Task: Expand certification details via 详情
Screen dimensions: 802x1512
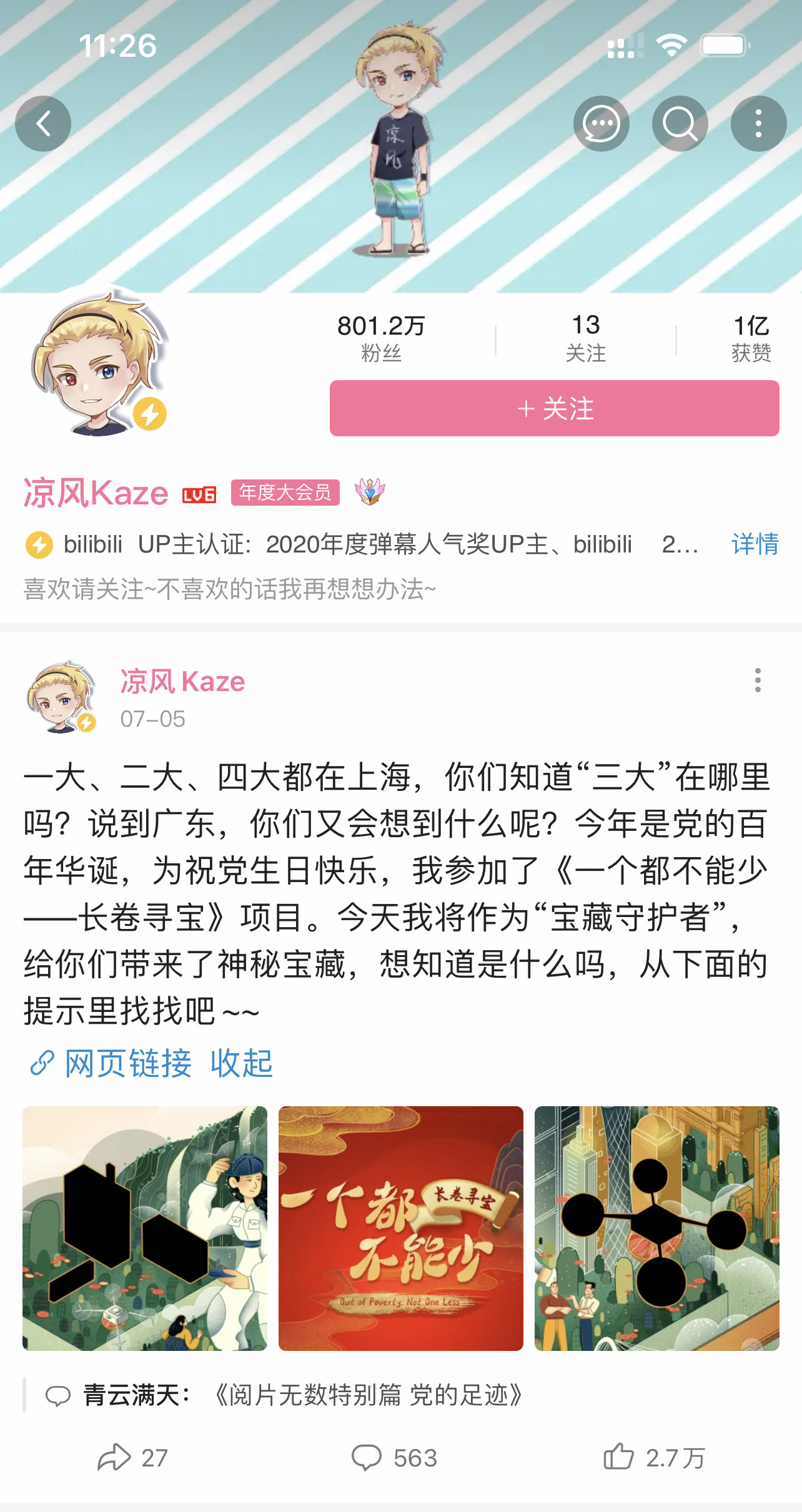Action: point(755,546)
